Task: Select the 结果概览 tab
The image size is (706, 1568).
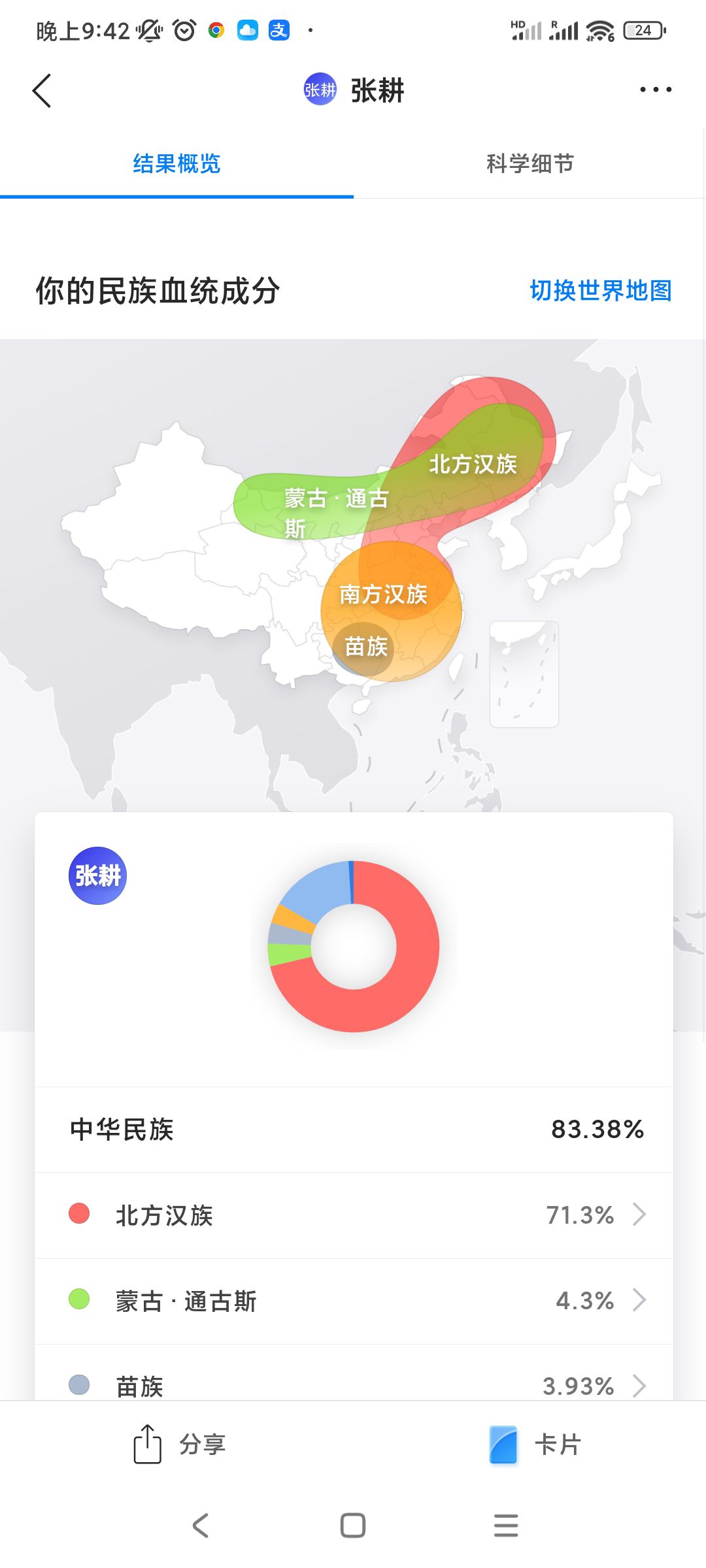Action: pos(176,163)
